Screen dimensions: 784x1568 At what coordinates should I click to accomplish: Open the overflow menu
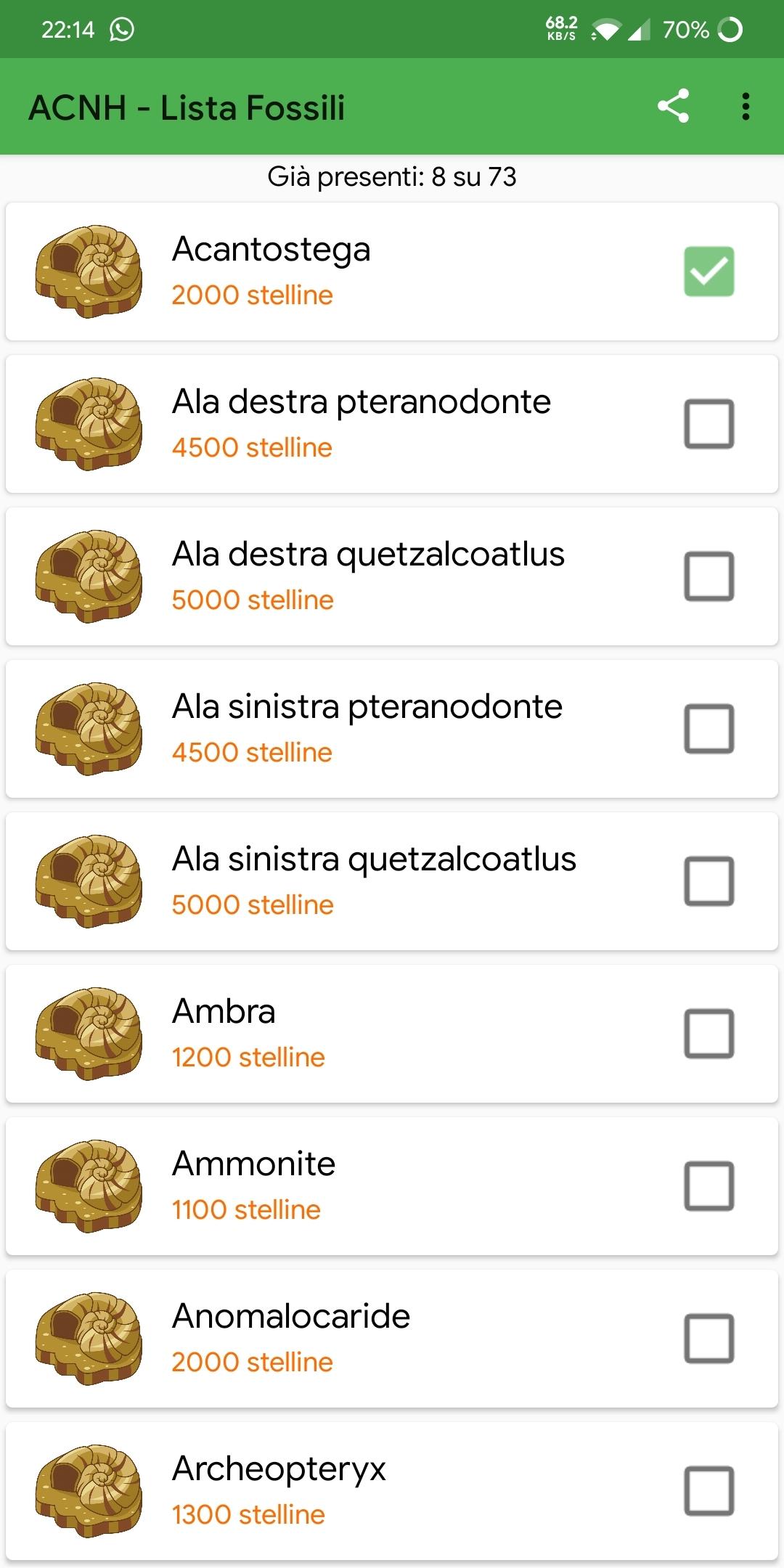click(746, 107)
